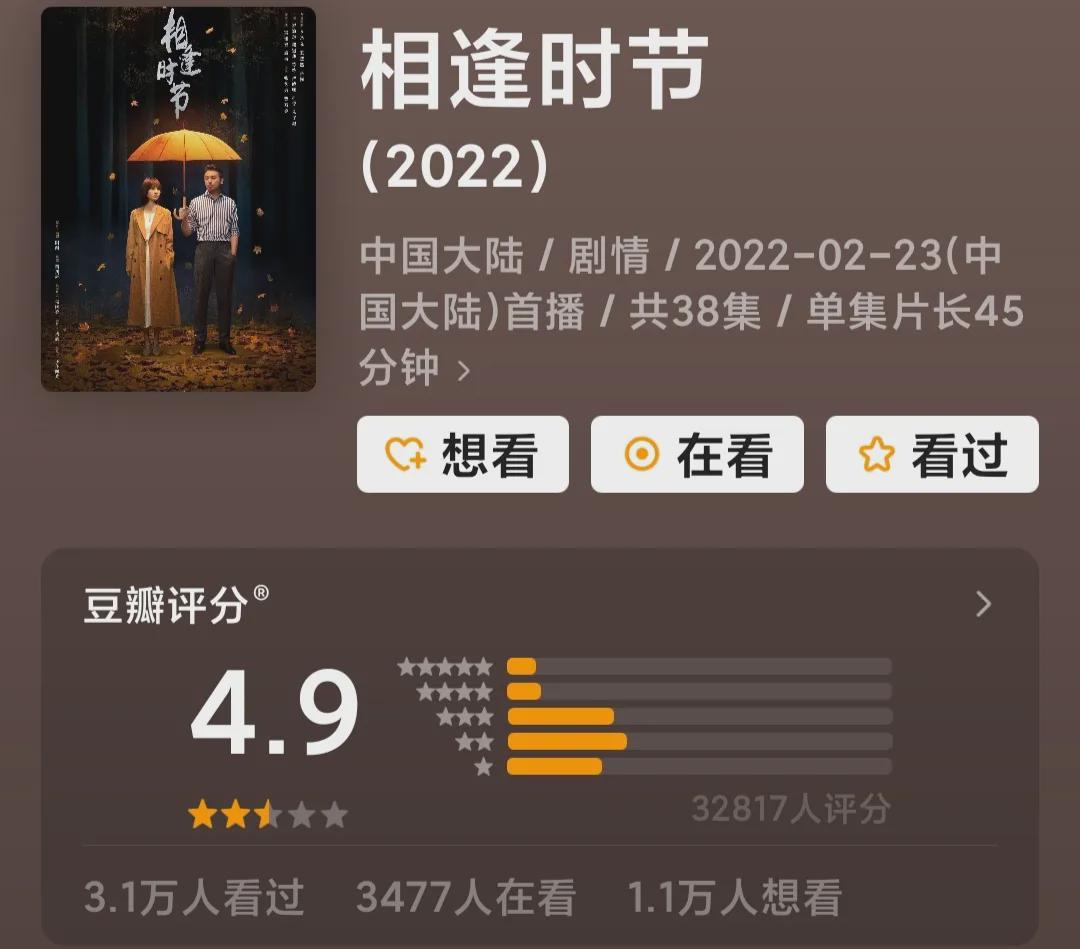Open the 相逢时节 poster image
Viewport: 1080px width, 949px height.
[178, 199]
